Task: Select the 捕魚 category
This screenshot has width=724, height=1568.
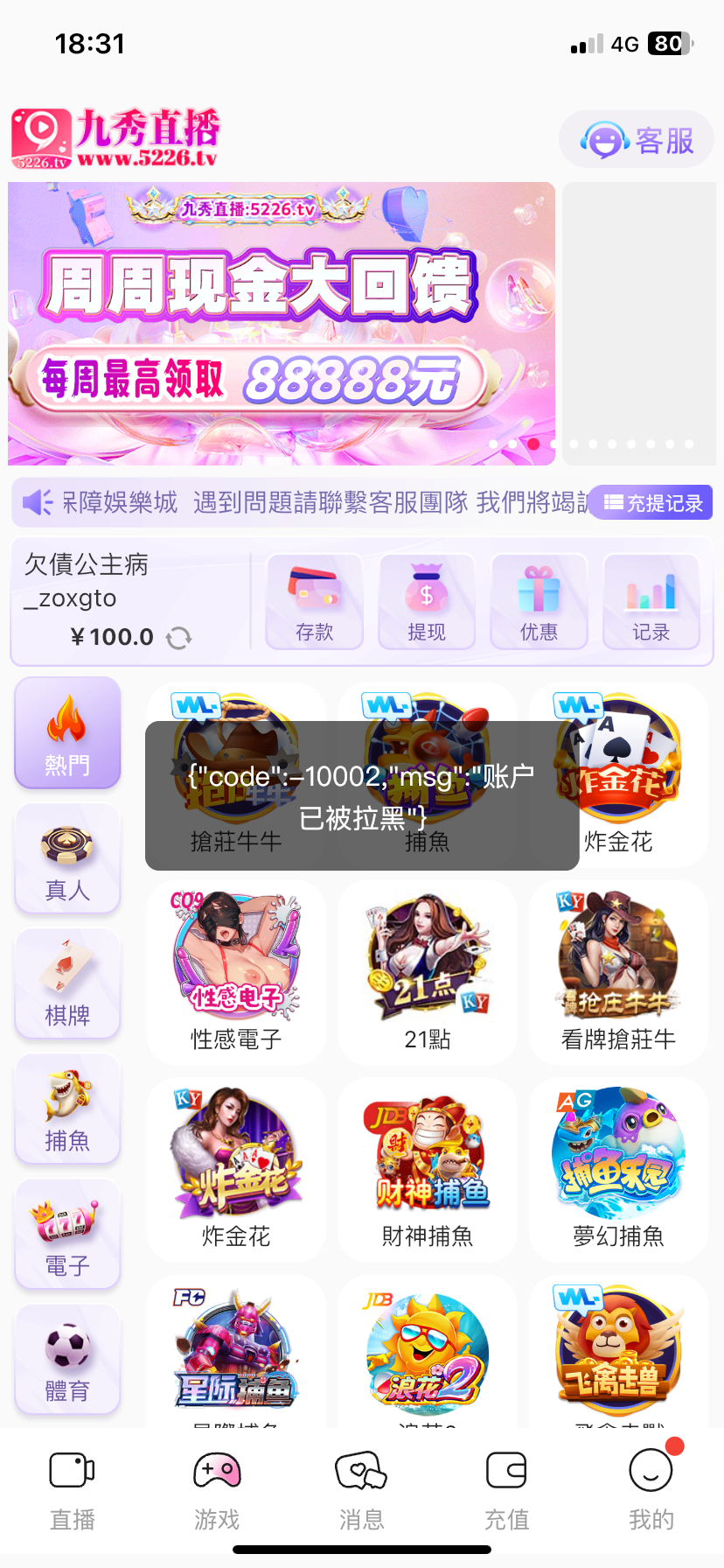Action: 67,1109
